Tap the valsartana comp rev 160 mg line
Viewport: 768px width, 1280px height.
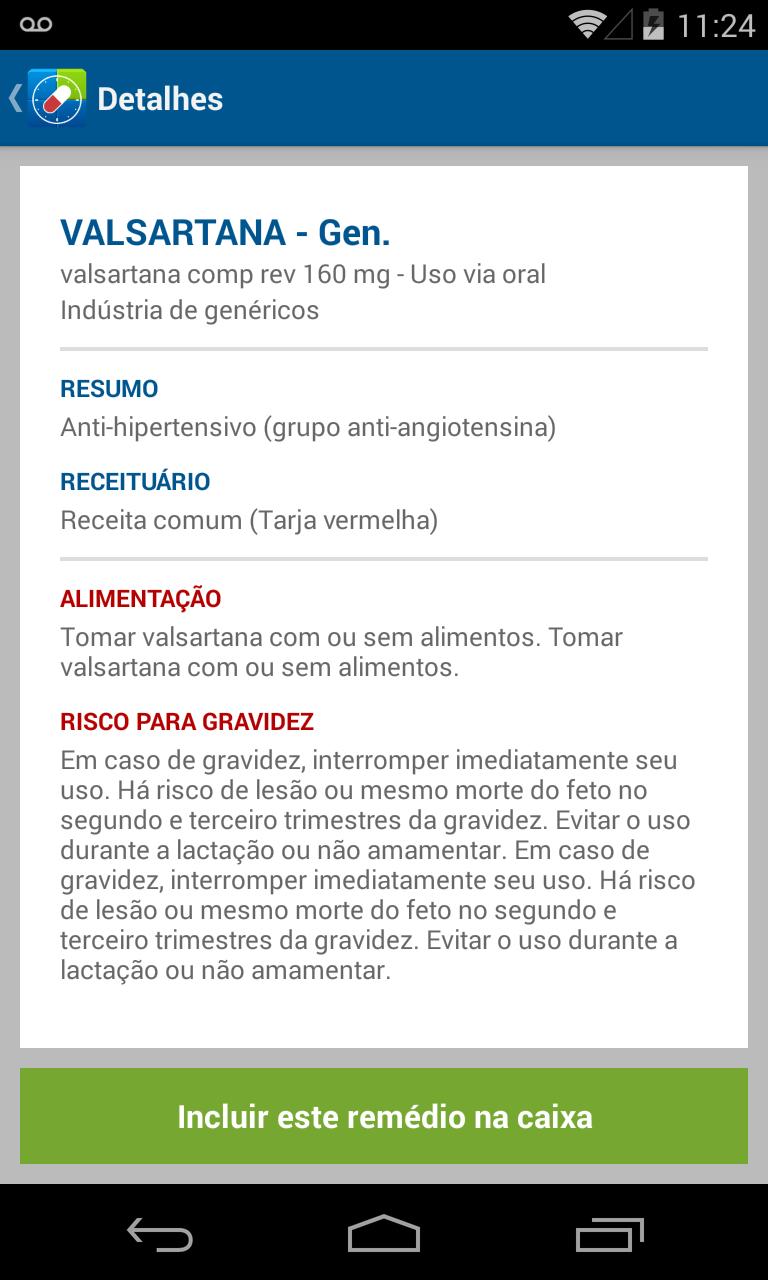[303, 274]
